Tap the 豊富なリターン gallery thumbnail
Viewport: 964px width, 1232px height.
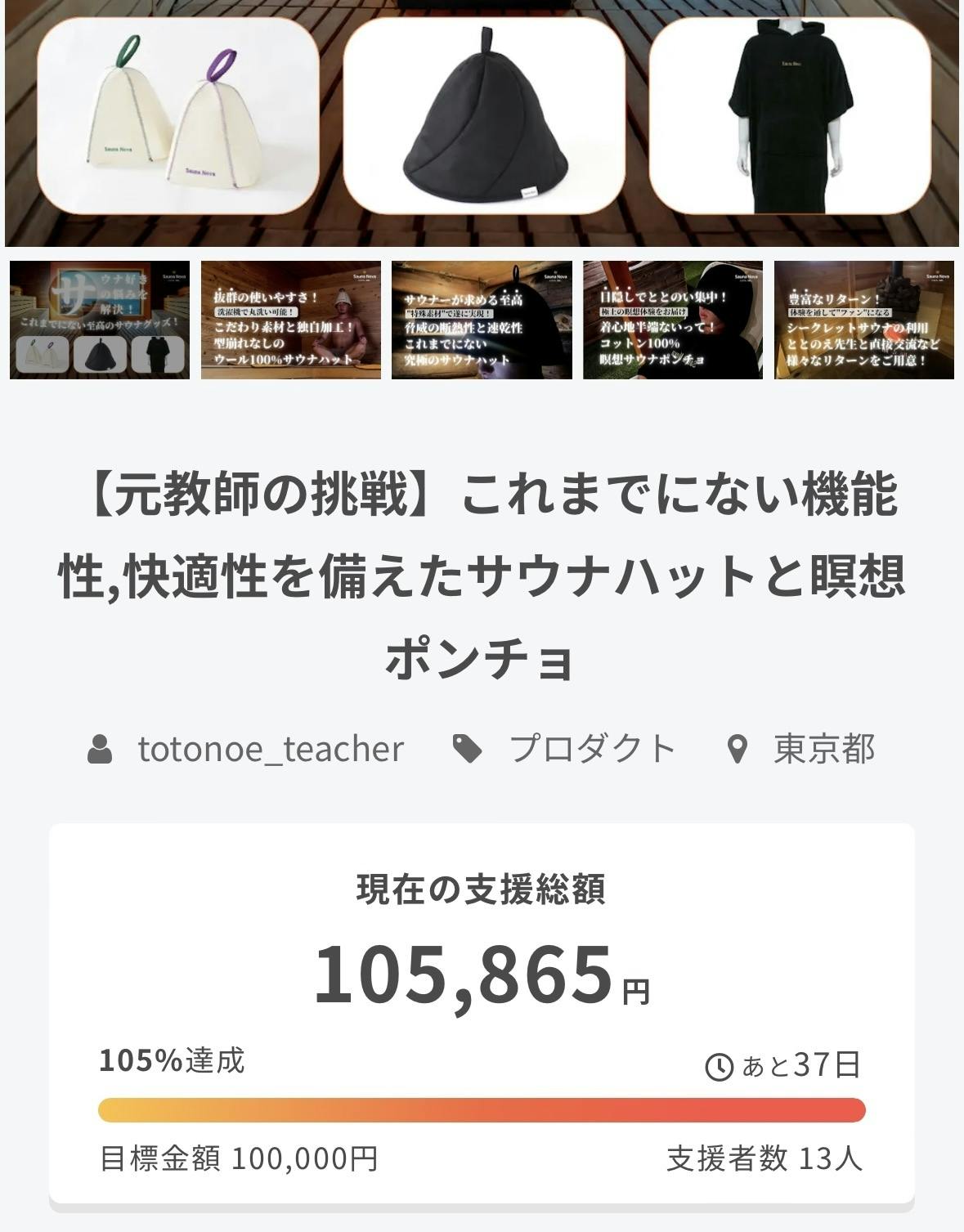tap(864, 320)
